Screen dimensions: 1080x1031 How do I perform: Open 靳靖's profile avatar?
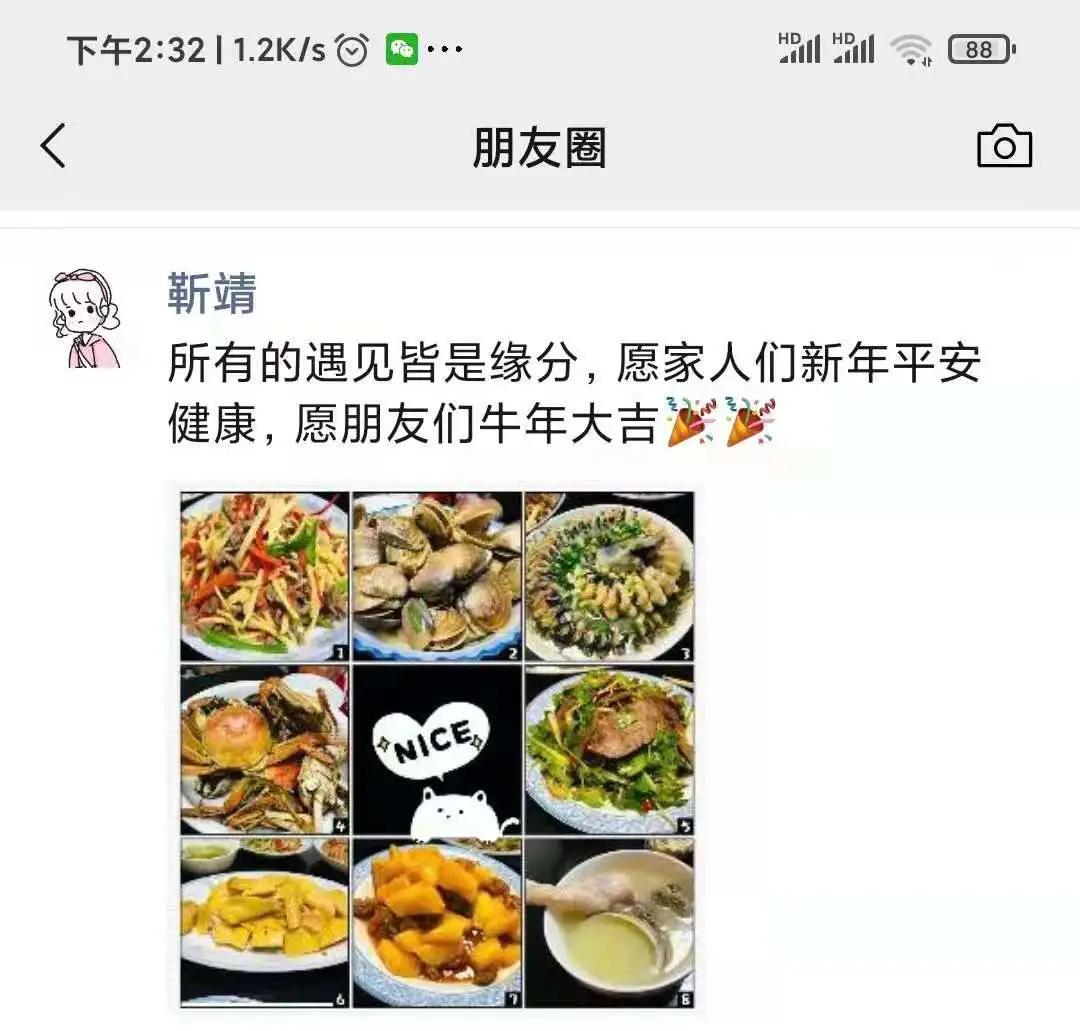[x=85, y=319]
